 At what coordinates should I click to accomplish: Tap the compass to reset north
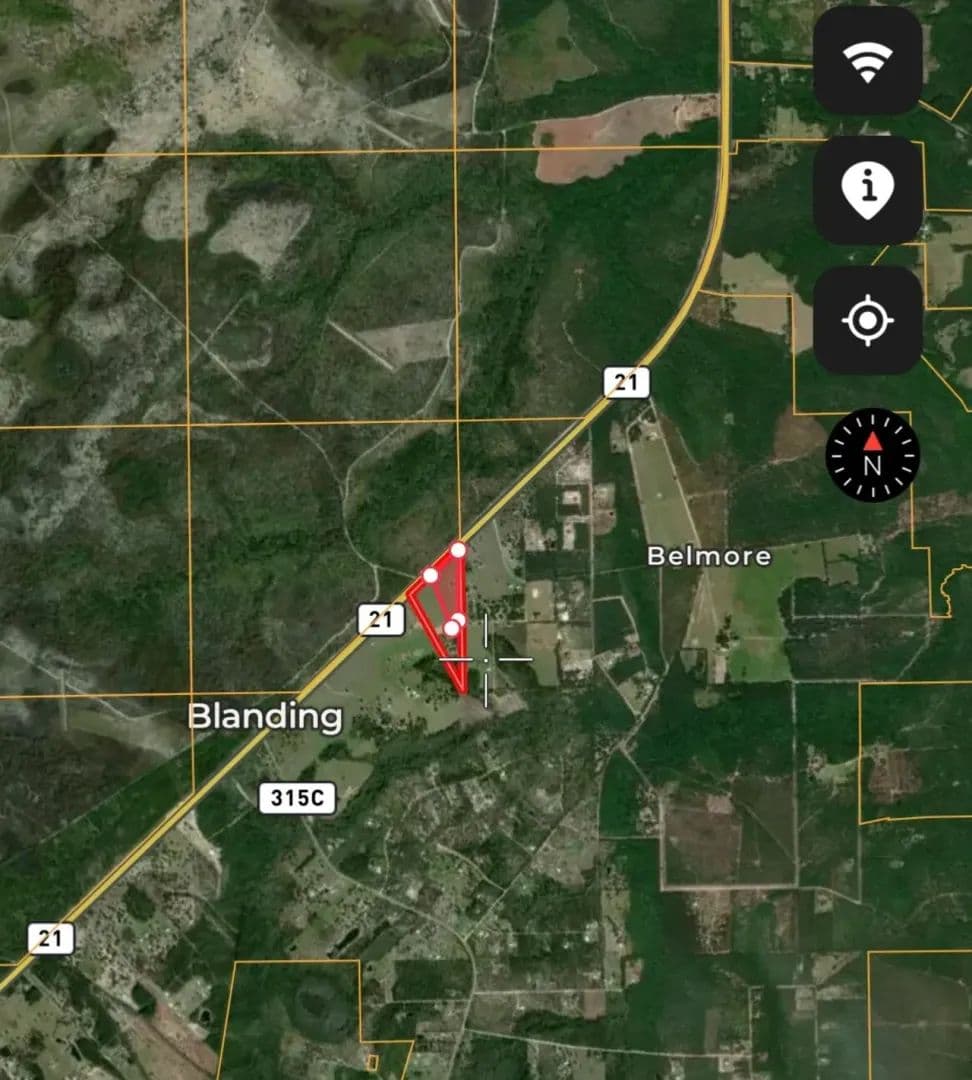coord(872,455)
